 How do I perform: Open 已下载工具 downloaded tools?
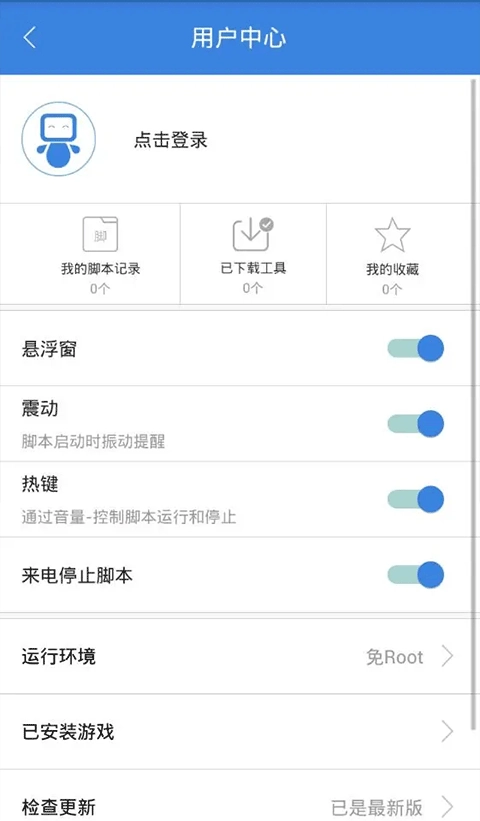click(x=253, y=254)
